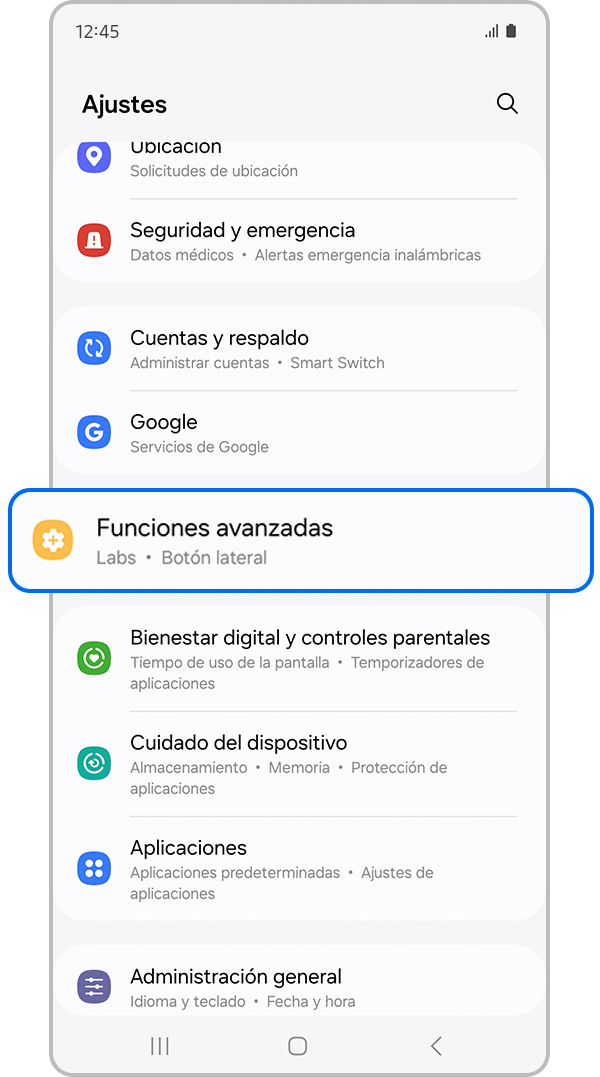Show recent apps
Viewport: 600px width, 1077px height.
tap(159, 1046)
